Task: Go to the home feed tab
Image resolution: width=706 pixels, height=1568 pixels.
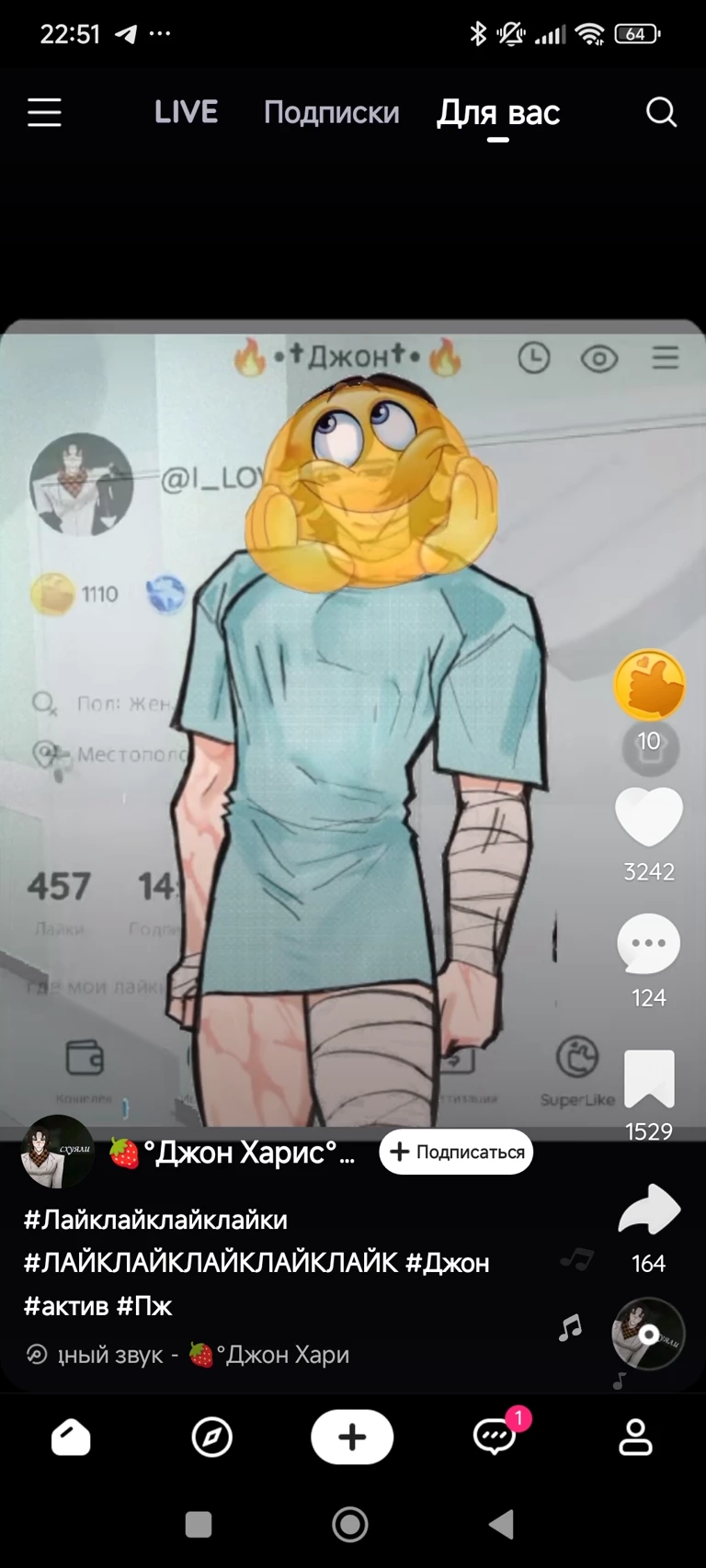Action: click(71, 1437)
